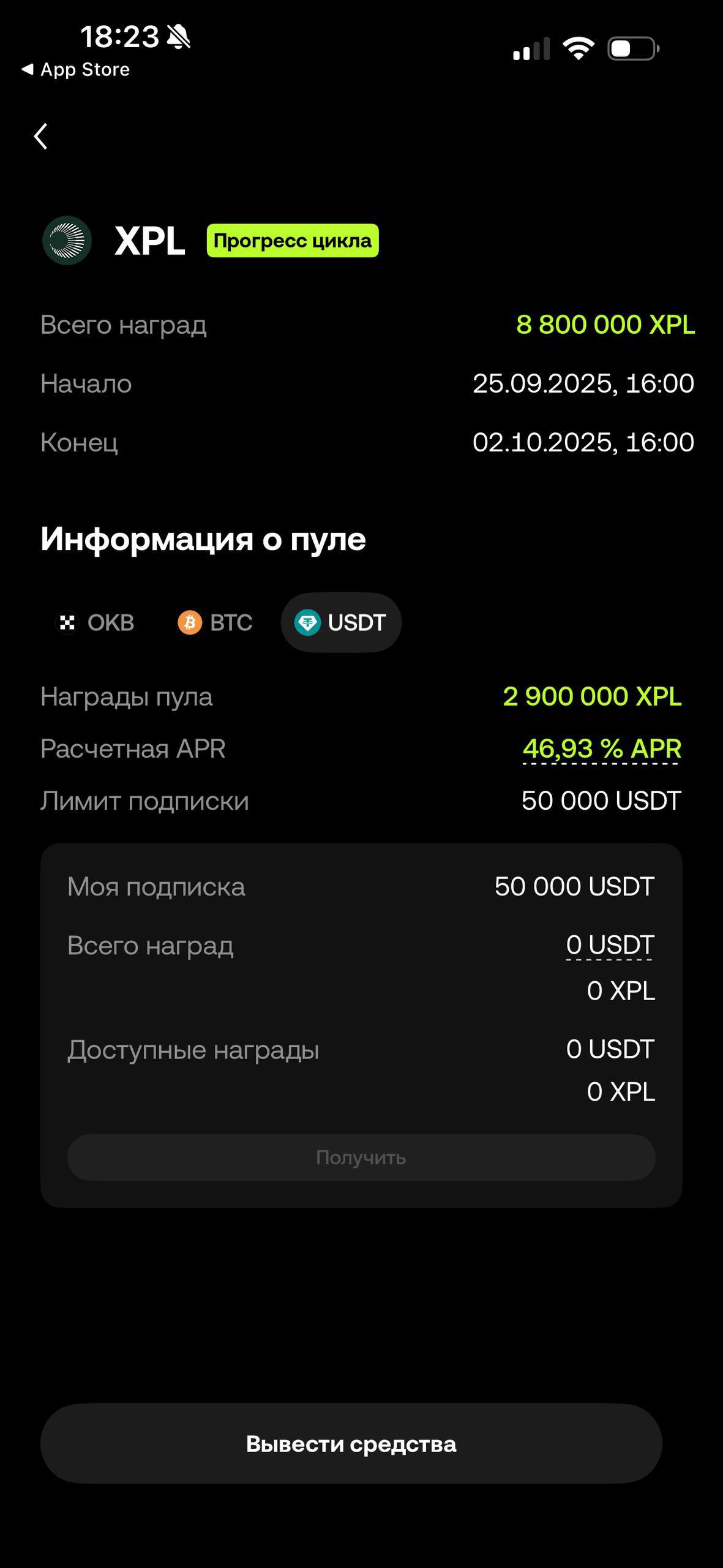Tap the Прогресс цикла badge
Image resolution: width=723 pixels, height=1568 pixels.
(292, 240)
